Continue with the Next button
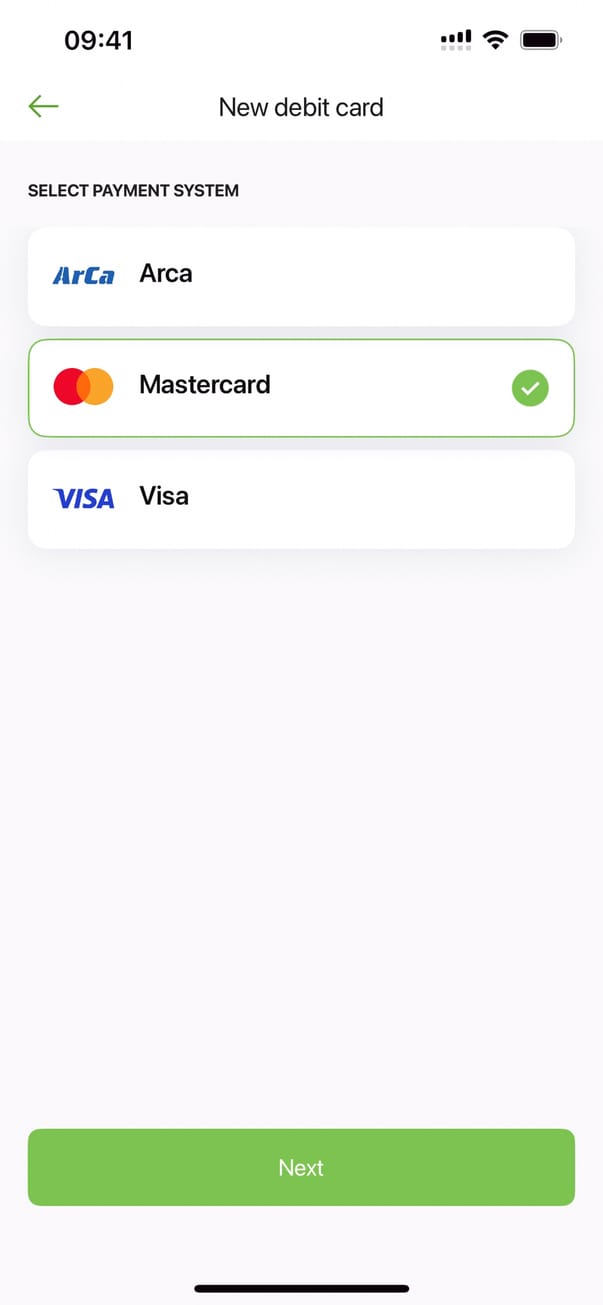The width and height of the screenshot is (603, 1305). 300,1167
